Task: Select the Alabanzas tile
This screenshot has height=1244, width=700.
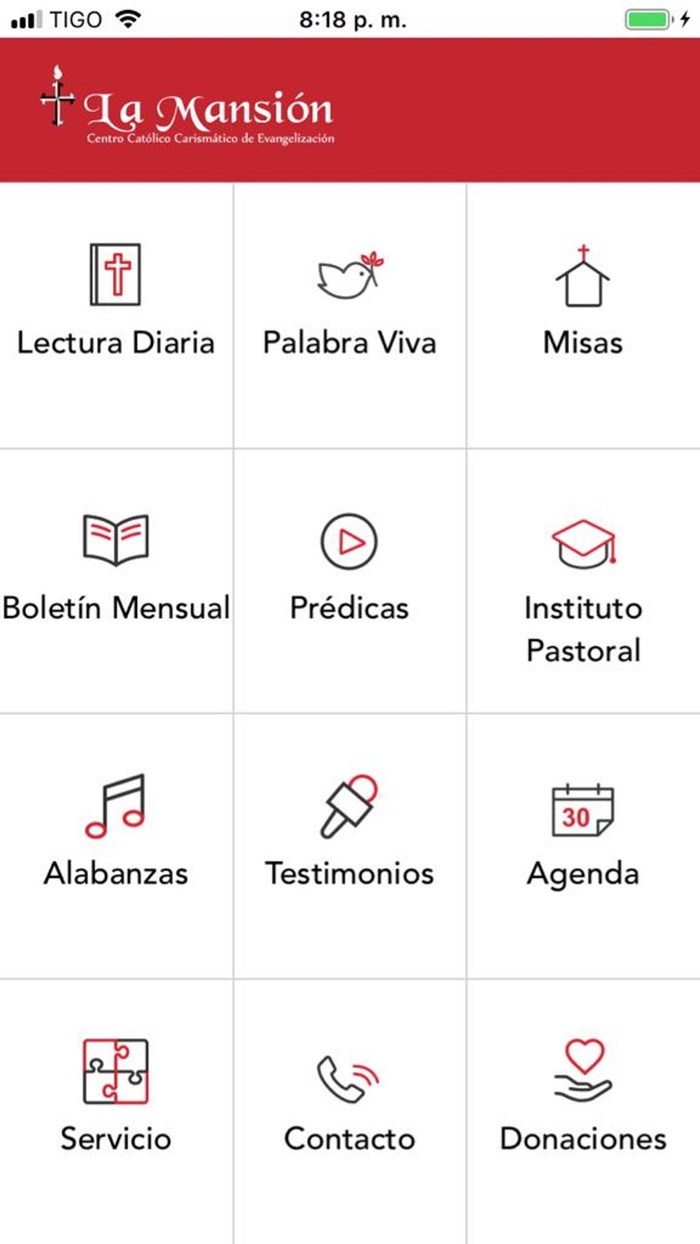Action: pyautogui.click(x=116, y=846)
